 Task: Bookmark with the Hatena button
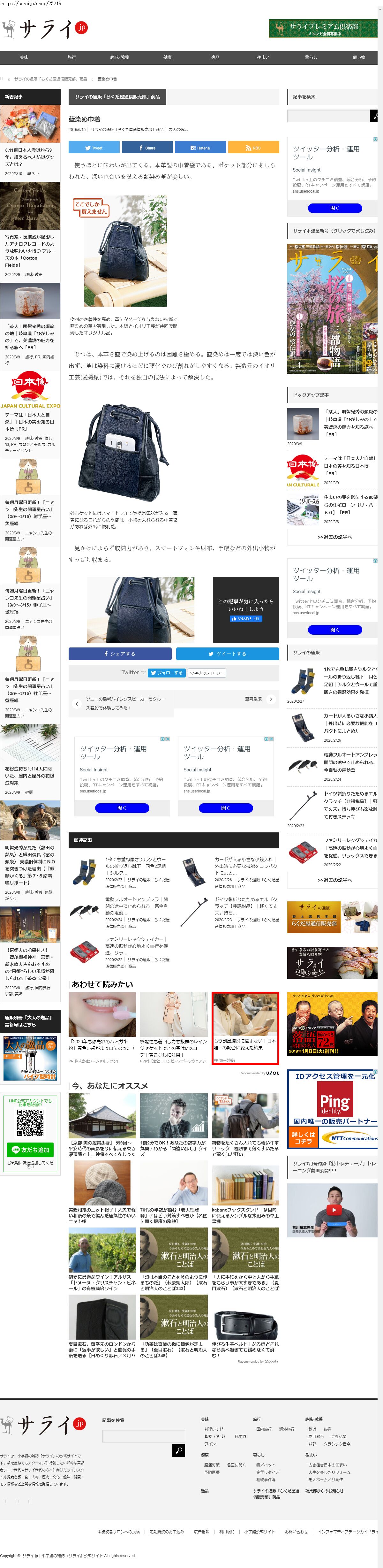200,148
